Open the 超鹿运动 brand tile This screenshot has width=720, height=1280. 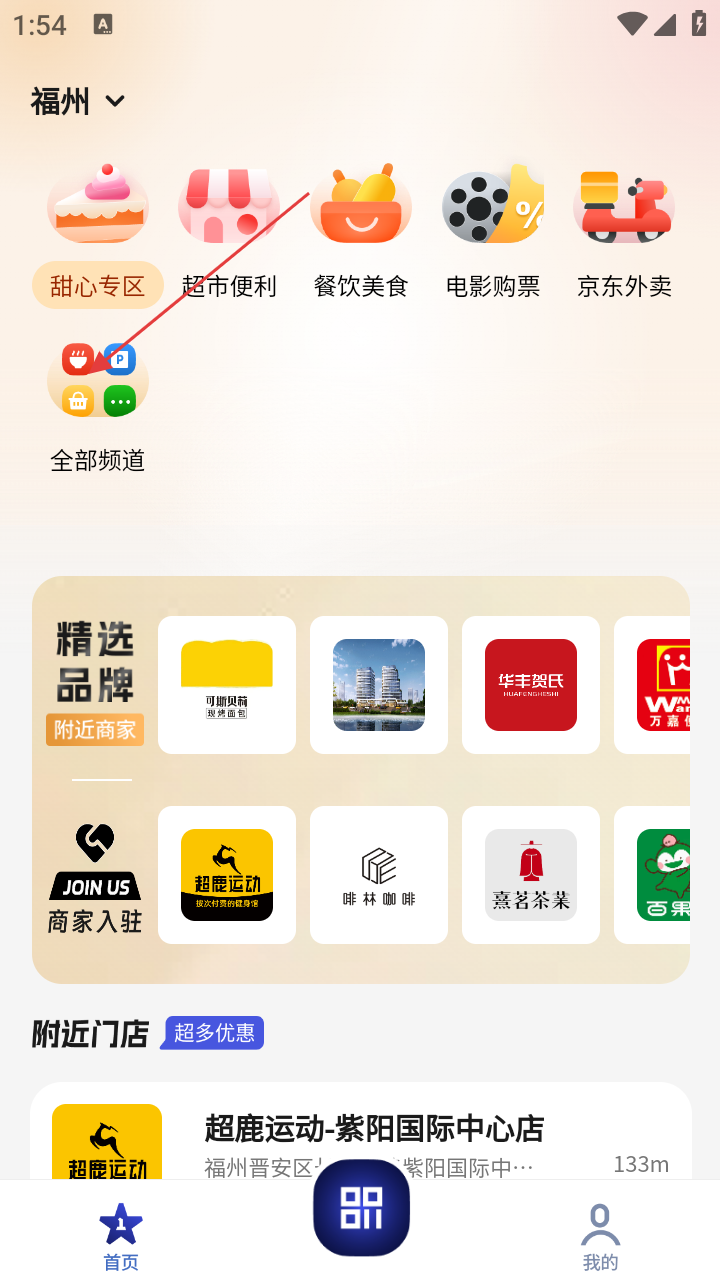[227, 875]
